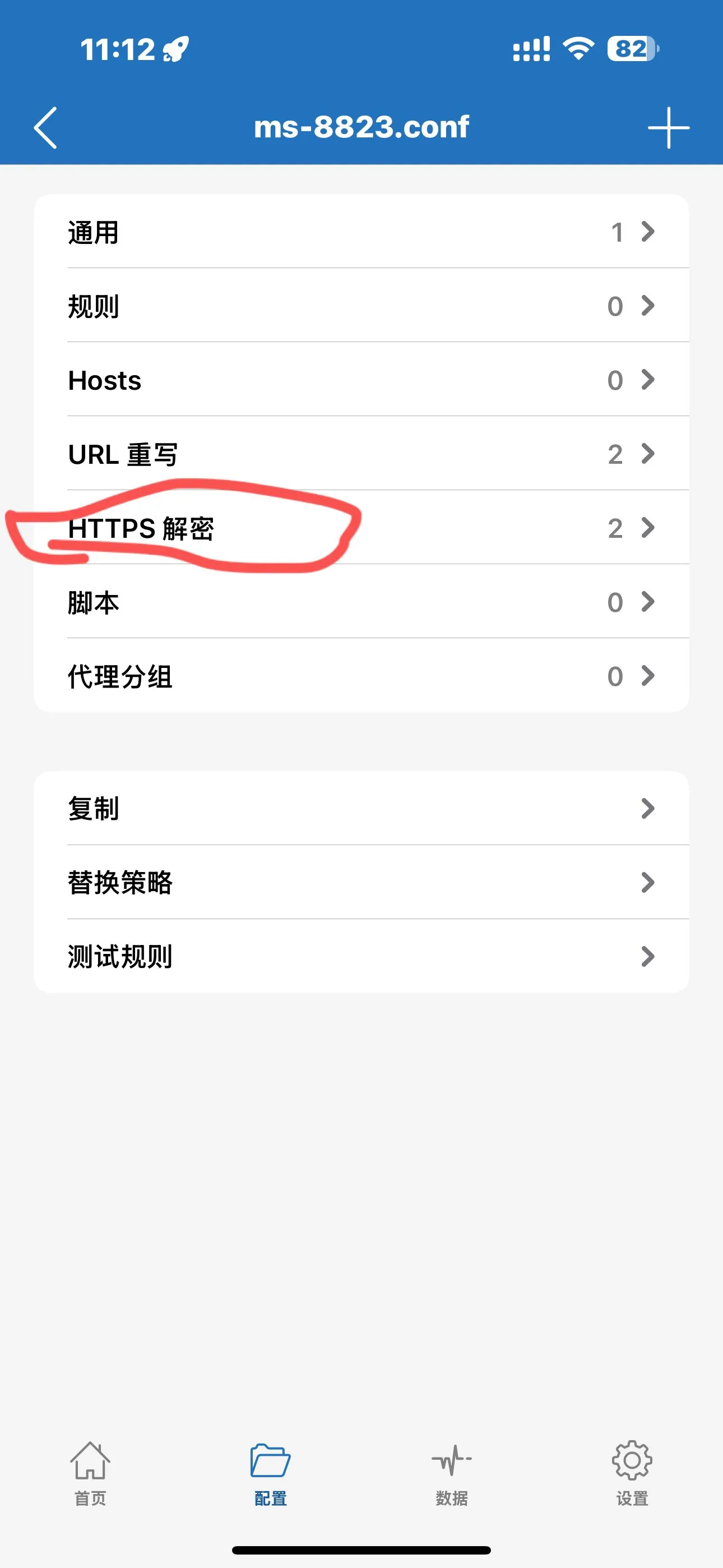Expand the URL 重写 entry
Viewport: 723px width, 1568px height.
[x=647, y=454]
